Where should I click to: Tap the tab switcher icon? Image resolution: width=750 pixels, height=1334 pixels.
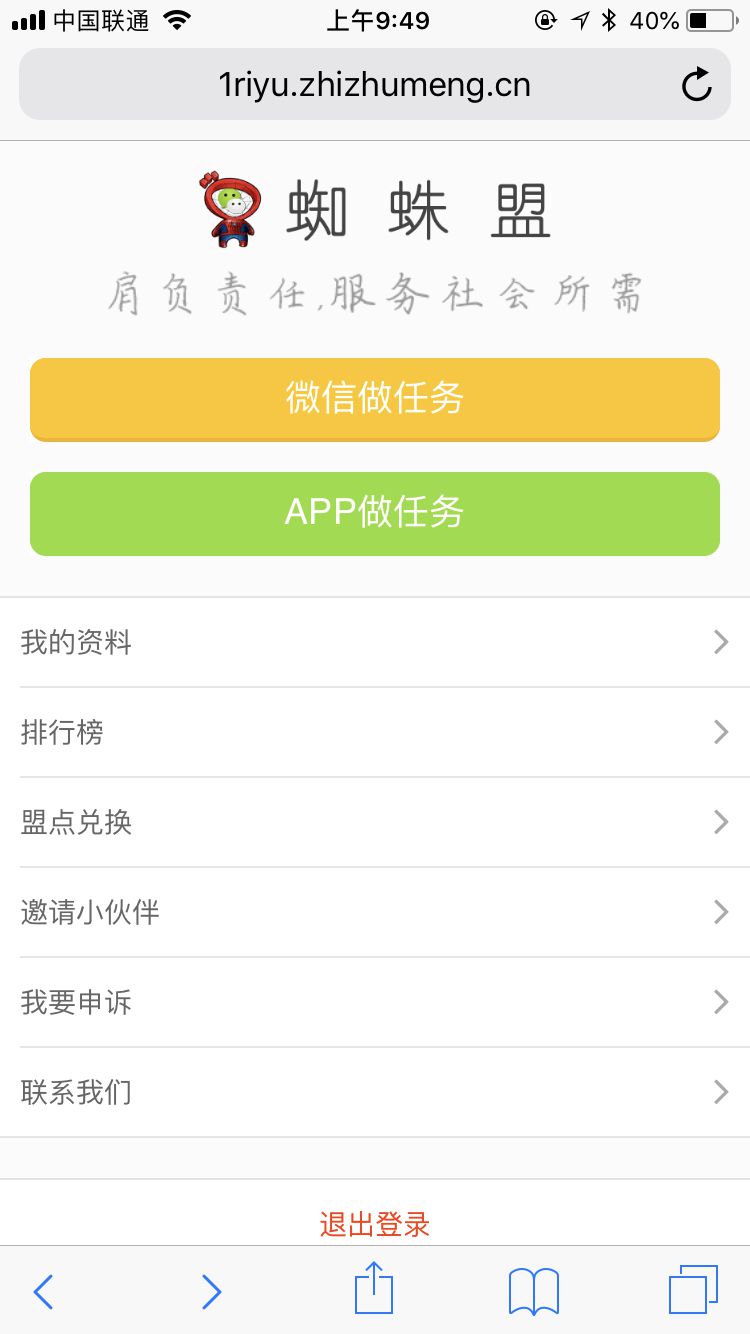[x=694, y=1291]
